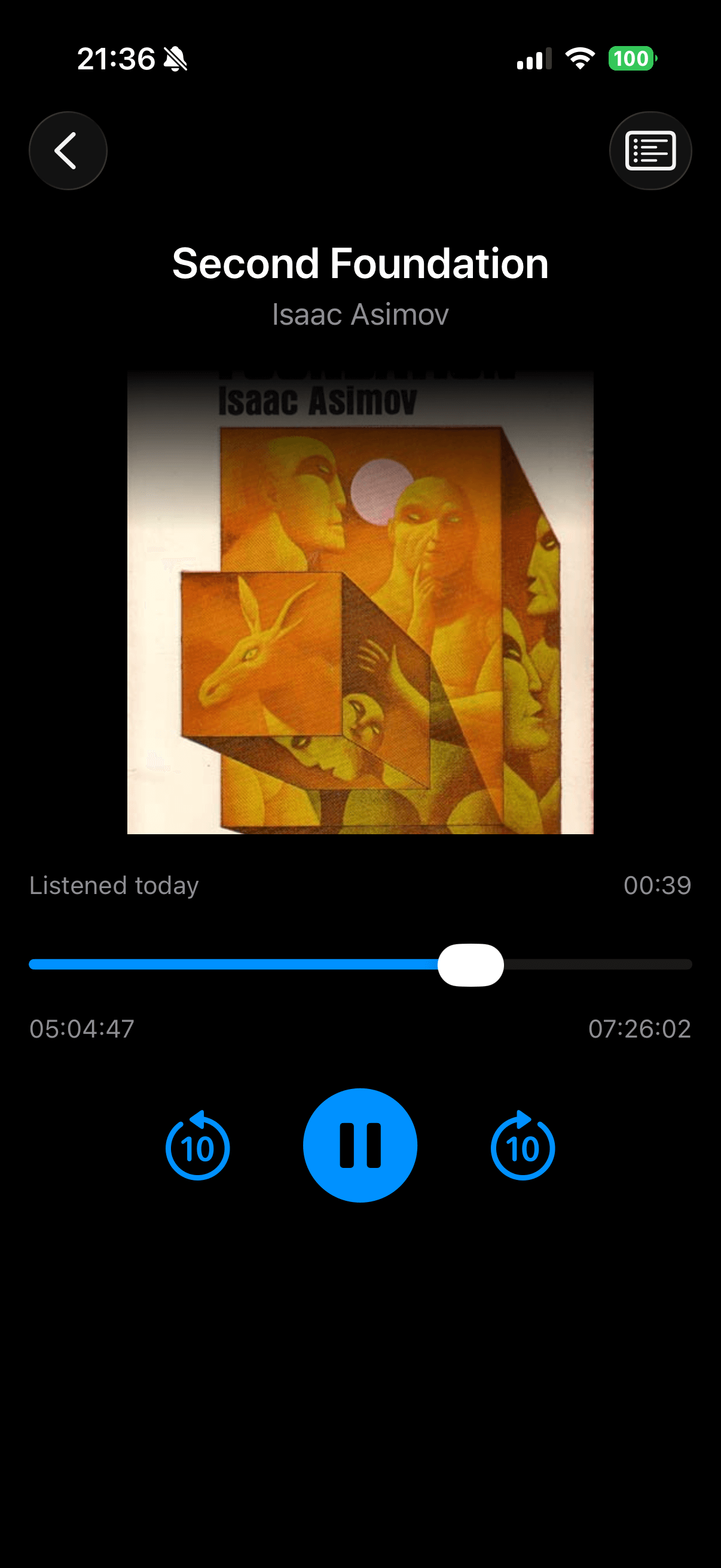The height and width of the screenshot is (1568, 721).
Task: Open the table of contents icon
Action: tap(650, 151)
